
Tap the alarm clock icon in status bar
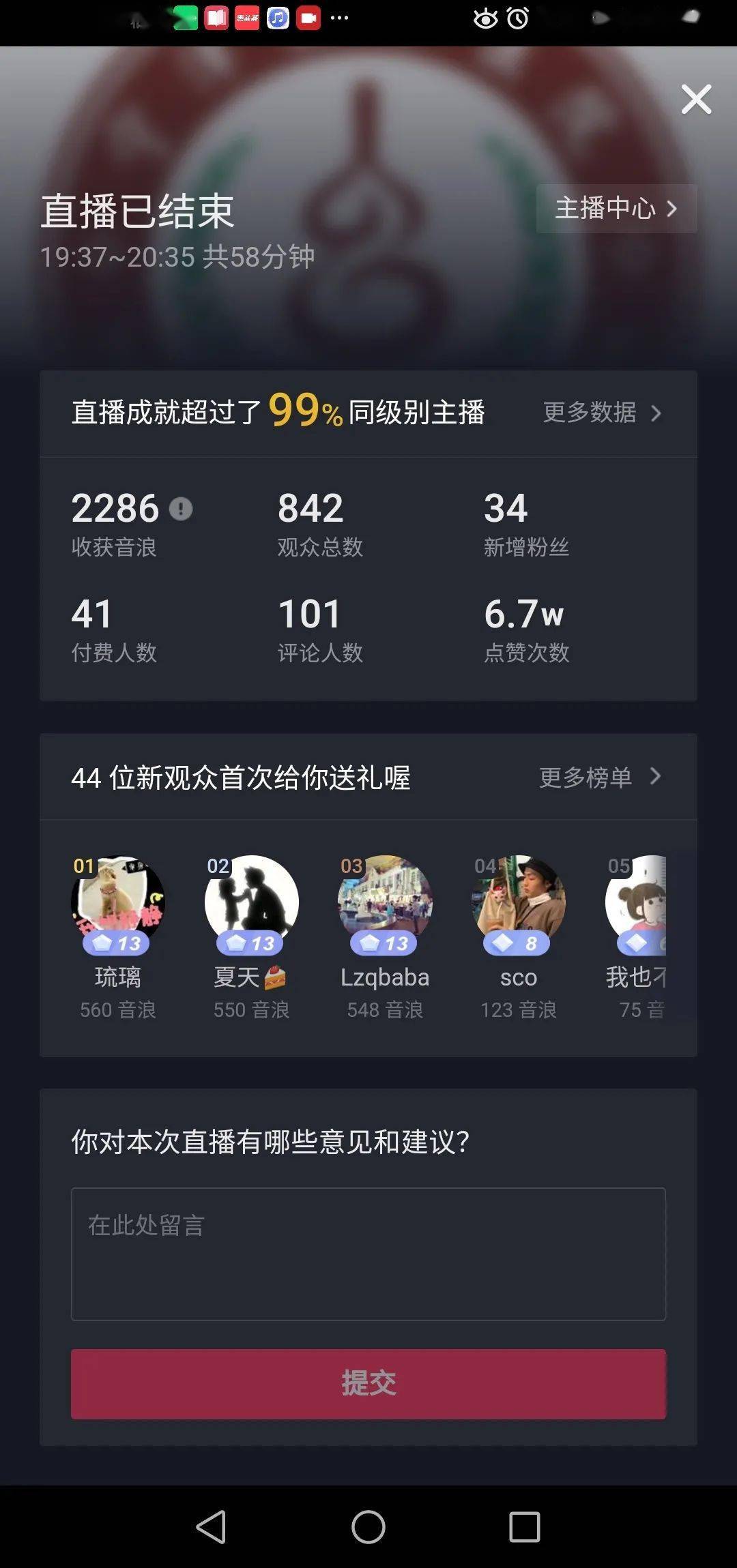click(517, 19)
